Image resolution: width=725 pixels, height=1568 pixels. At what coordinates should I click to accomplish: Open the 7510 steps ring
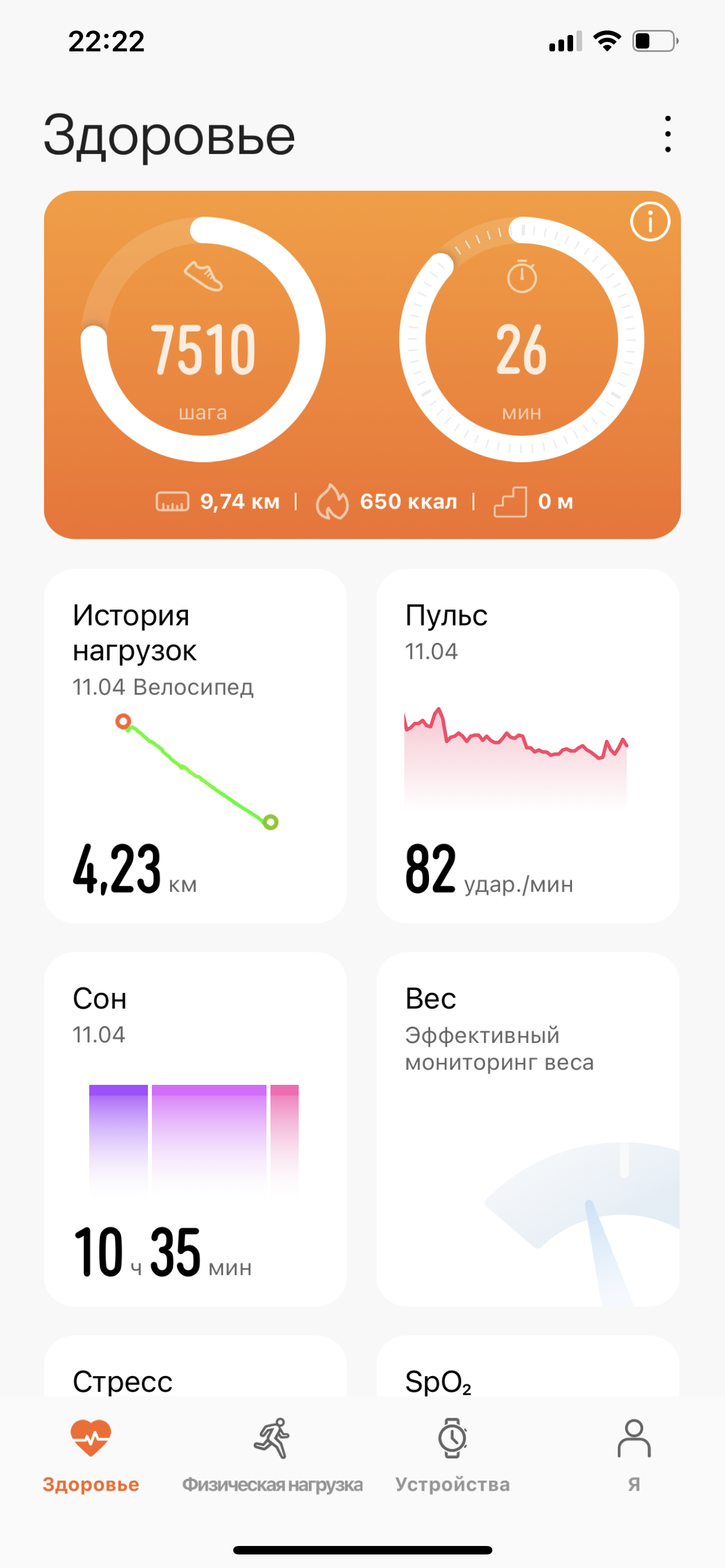[x=203, y=340]
